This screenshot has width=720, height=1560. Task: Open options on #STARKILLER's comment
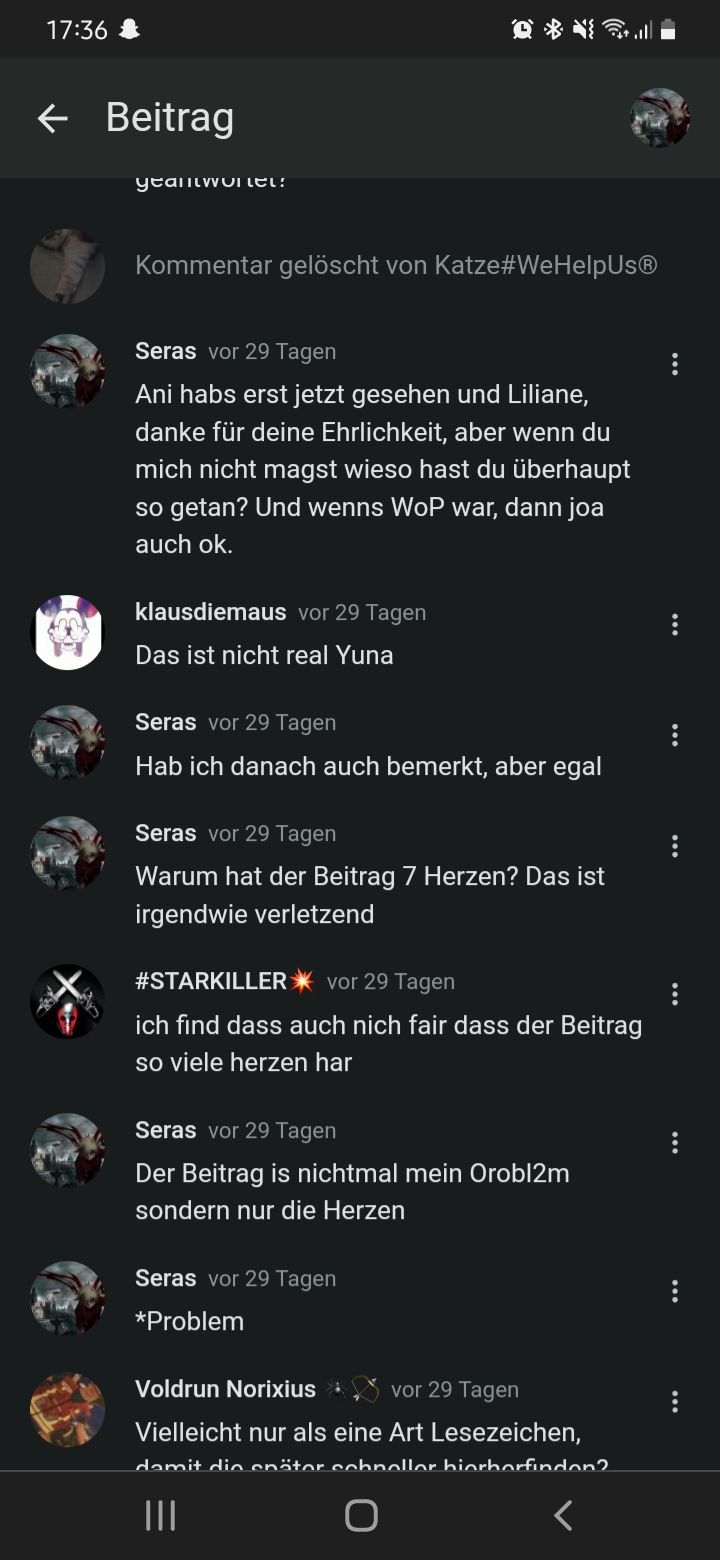tap(675, 994)
